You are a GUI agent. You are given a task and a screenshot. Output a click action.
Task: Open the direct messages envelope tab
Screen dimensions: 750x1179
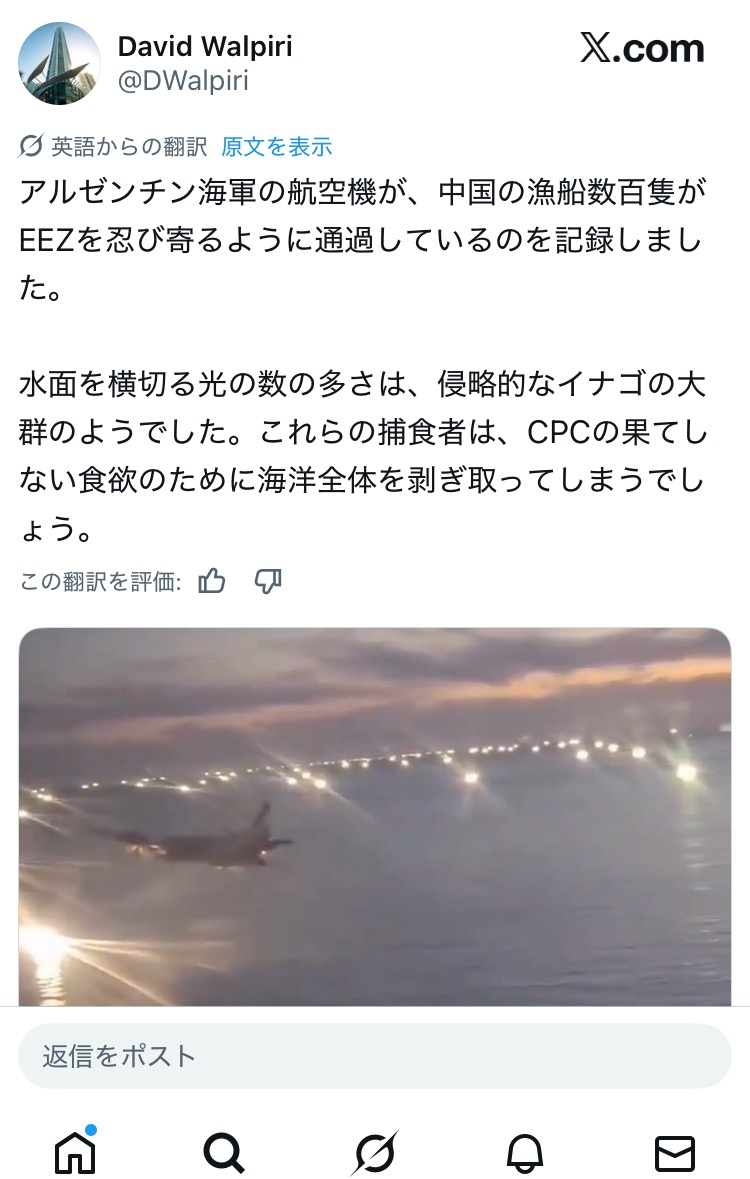[675, 1153]
